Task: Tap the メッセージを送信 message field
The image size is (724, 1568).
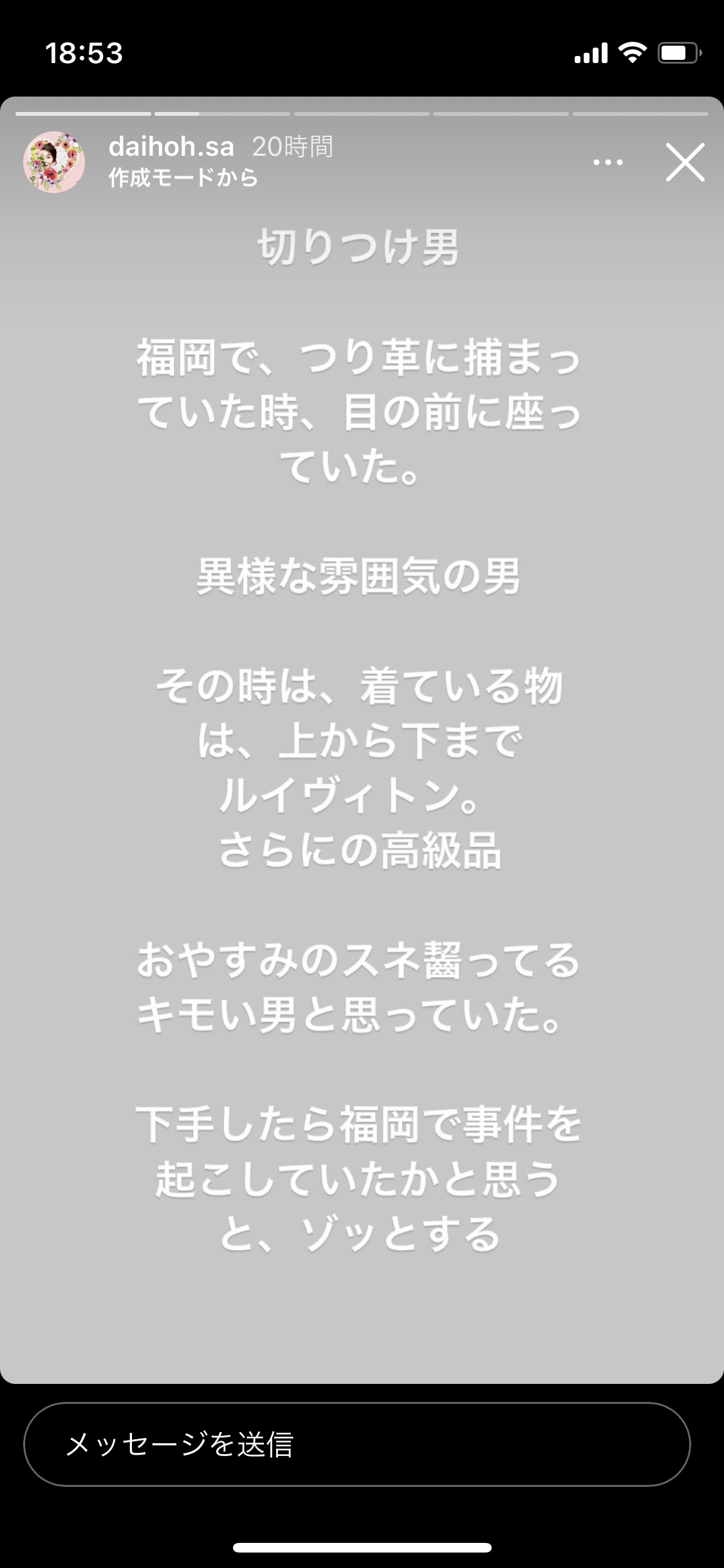Action: point(357,1444)
